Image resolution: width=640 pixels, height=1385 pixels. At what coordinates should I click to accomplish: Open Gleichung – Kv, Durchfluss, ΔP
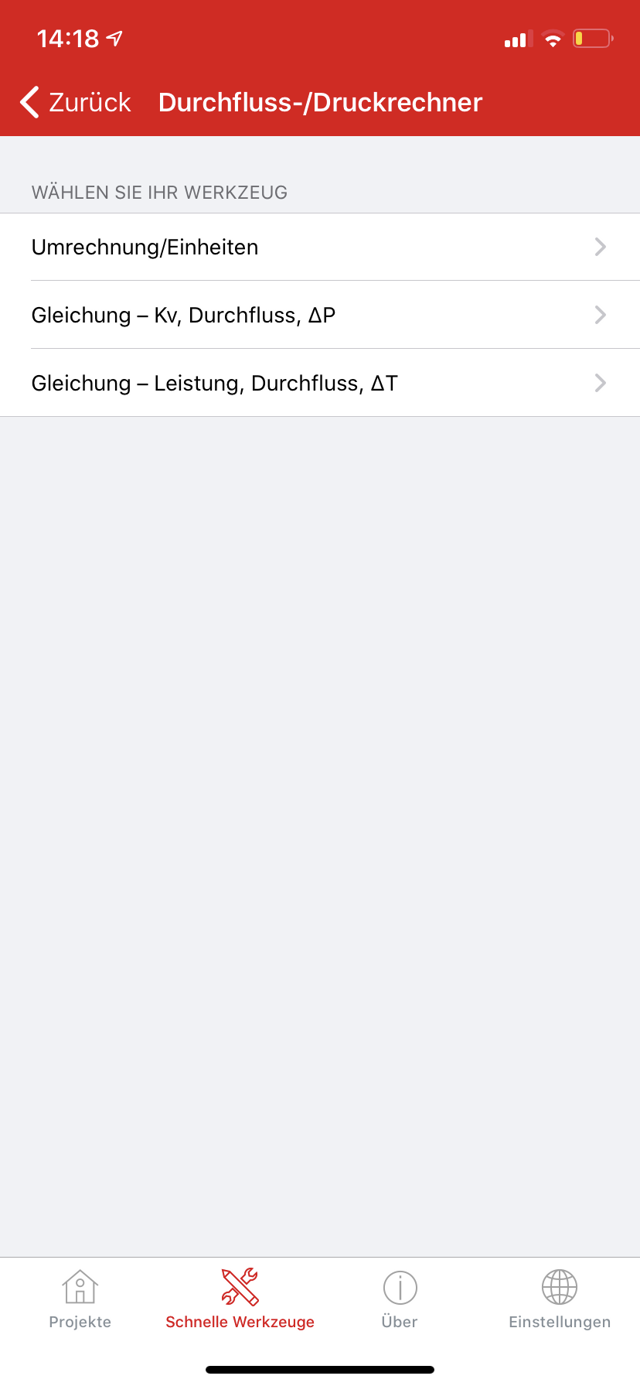320,315
